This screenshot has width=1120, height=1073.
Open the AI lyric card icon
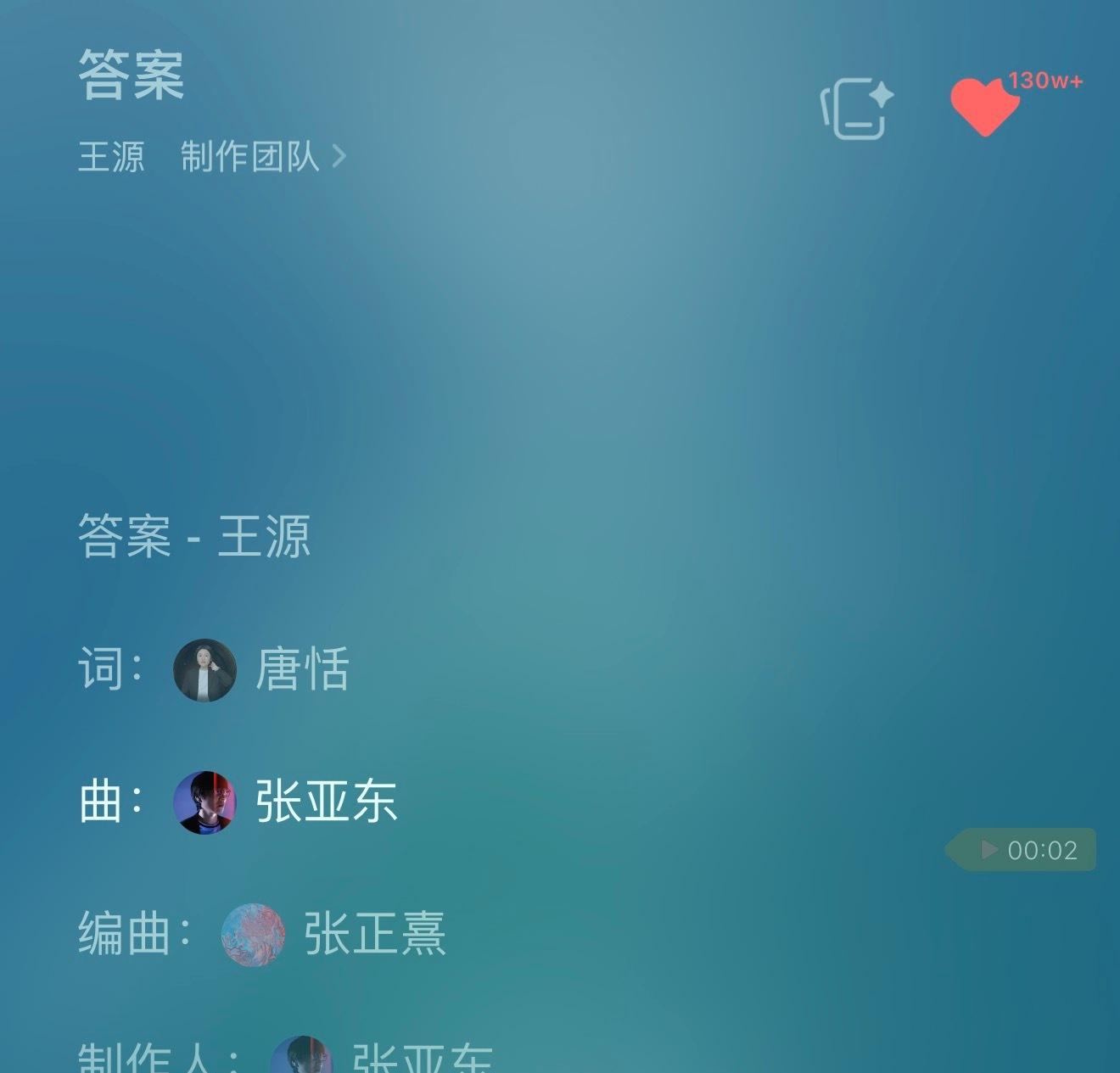click(856, 109)
